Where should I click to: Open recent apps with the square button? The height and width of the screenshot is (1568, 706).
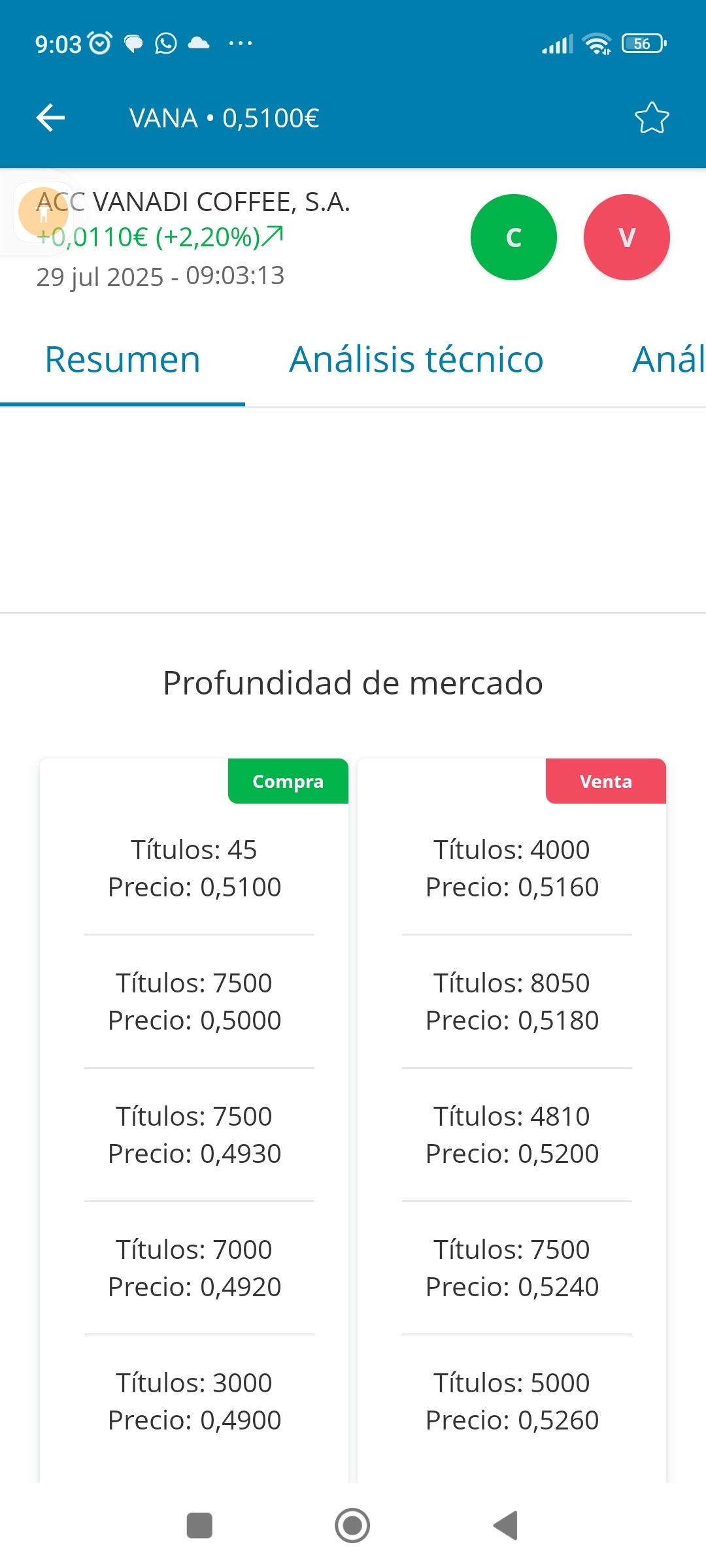(199, 1526)
